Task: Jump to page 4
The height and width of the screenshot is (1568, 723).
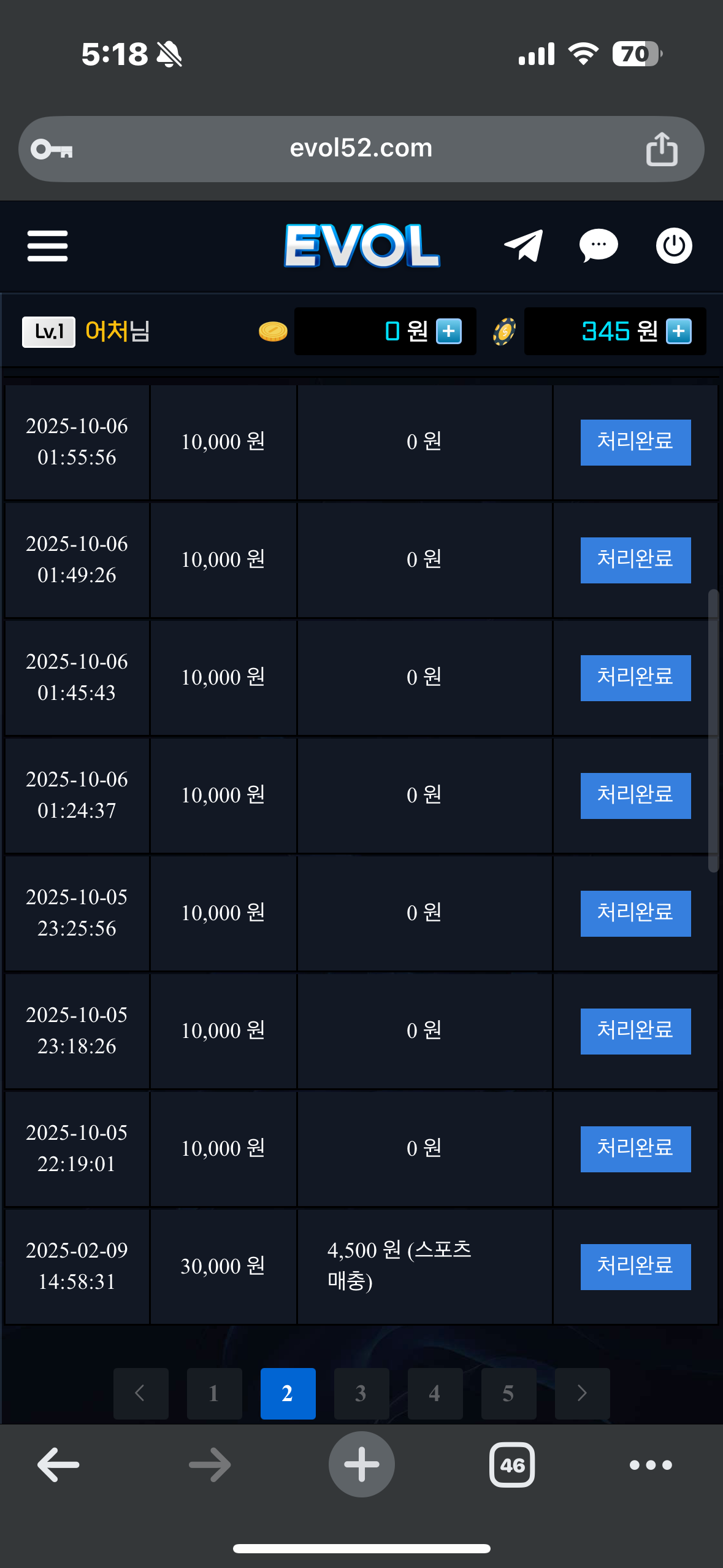Action: coord(435,1393)
